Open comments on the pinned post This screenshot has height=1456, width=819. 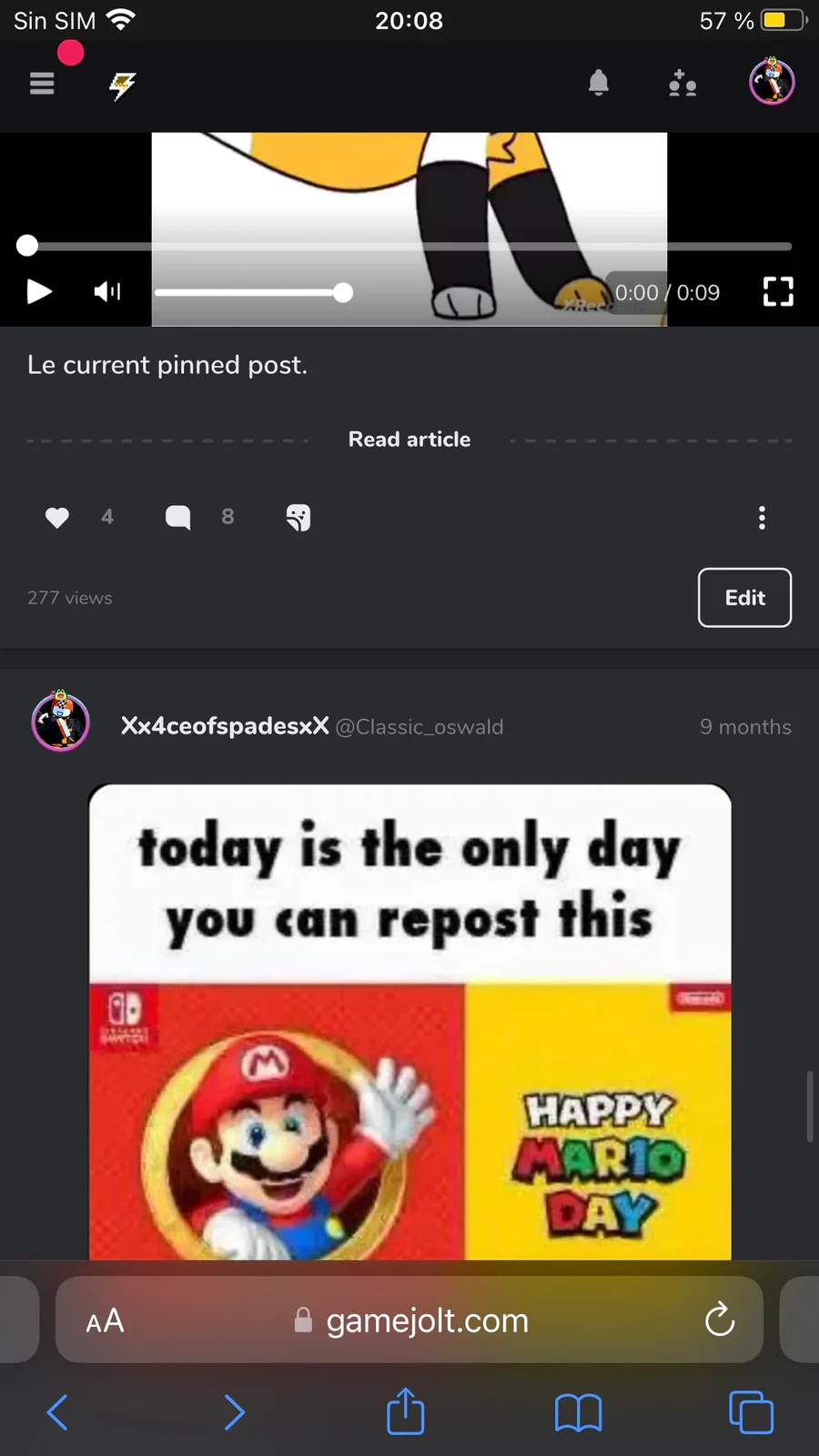pyautogui.click(x=178, y=517)
